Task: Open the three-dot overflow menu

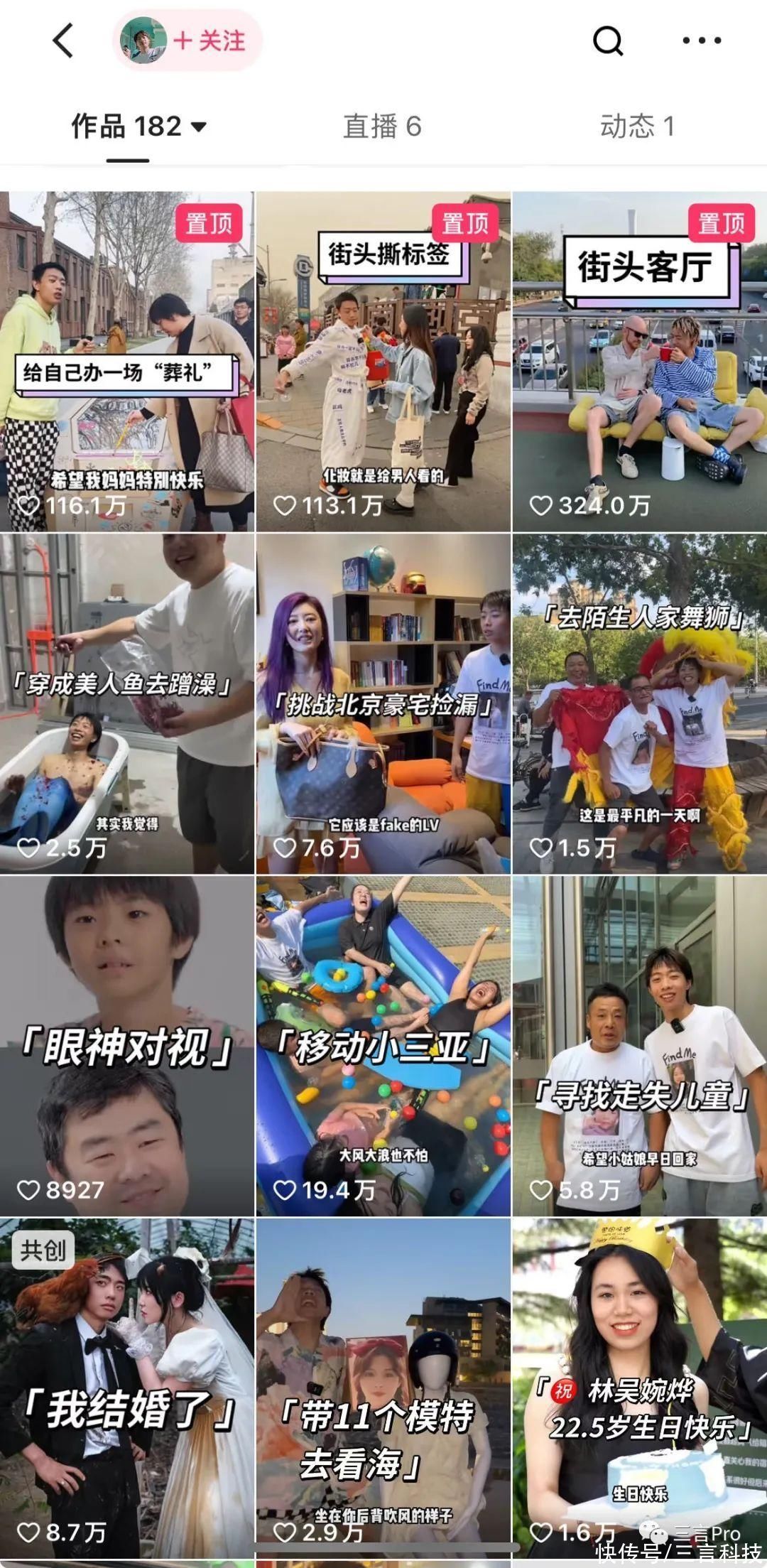Action: (x=702, y=40)
